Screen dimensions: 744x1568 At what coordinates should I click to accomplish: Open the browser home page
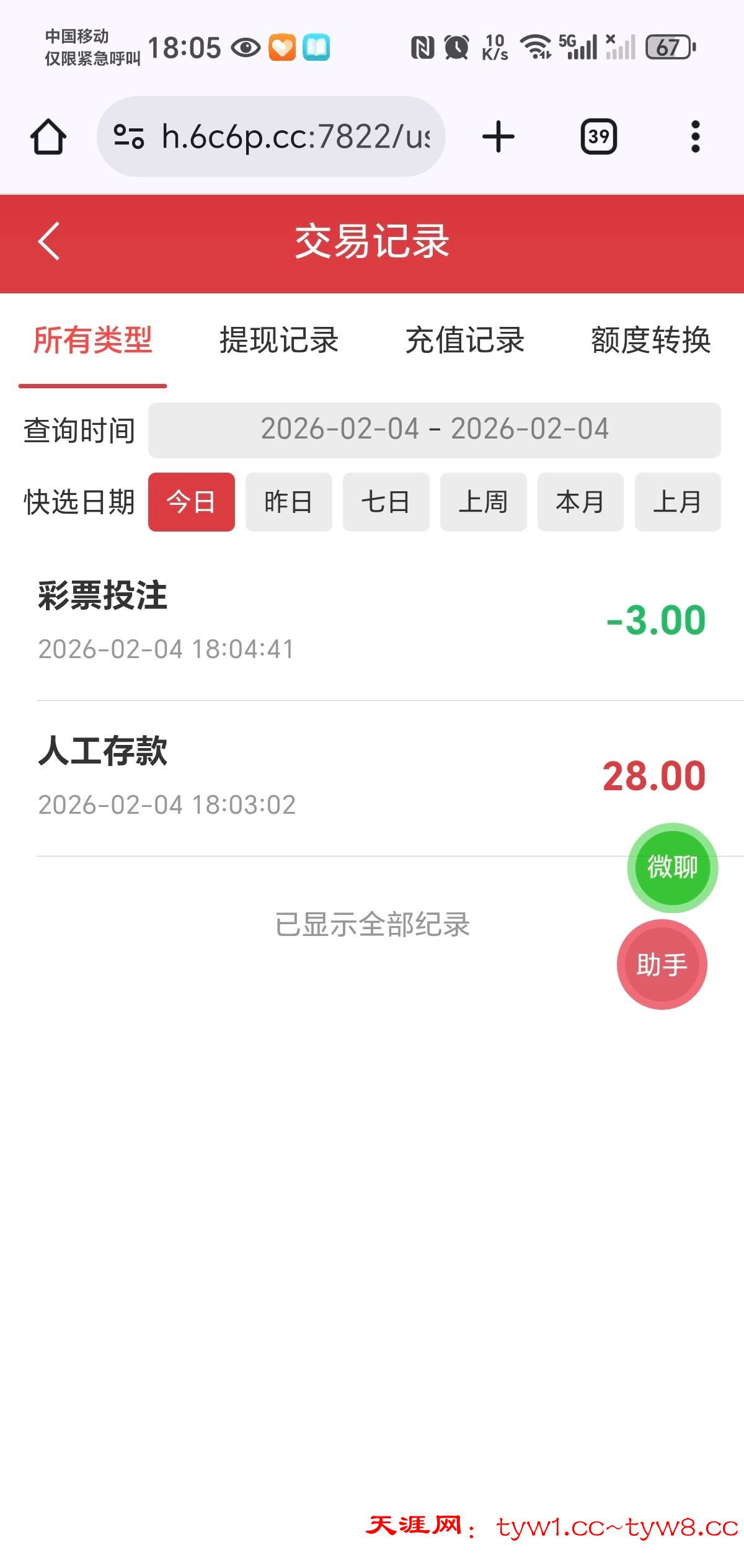[48, 136]
